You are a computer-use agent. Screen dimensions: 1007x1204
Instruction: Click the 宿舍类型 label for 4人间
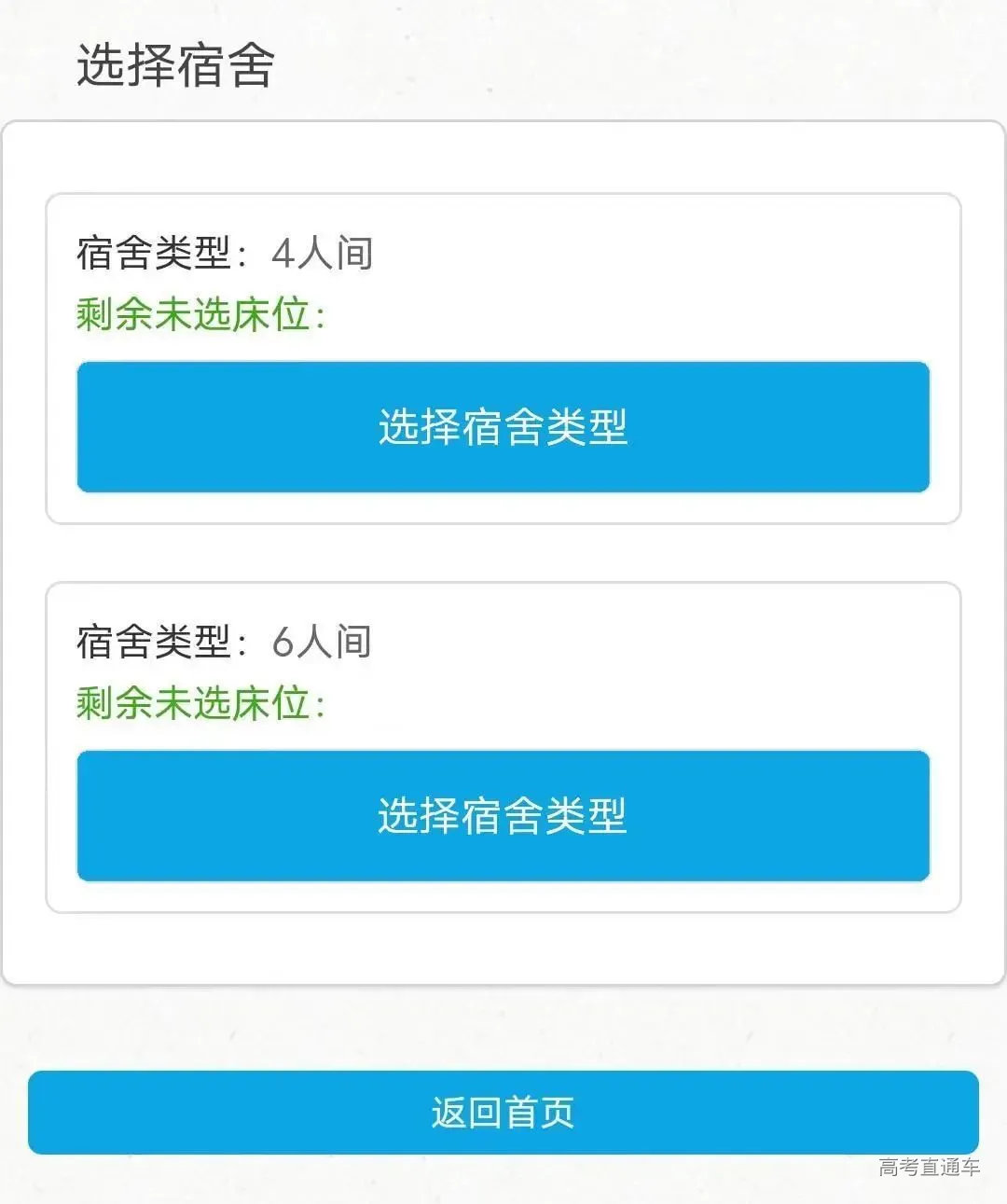pyautogui.click(x=163, y=252)
